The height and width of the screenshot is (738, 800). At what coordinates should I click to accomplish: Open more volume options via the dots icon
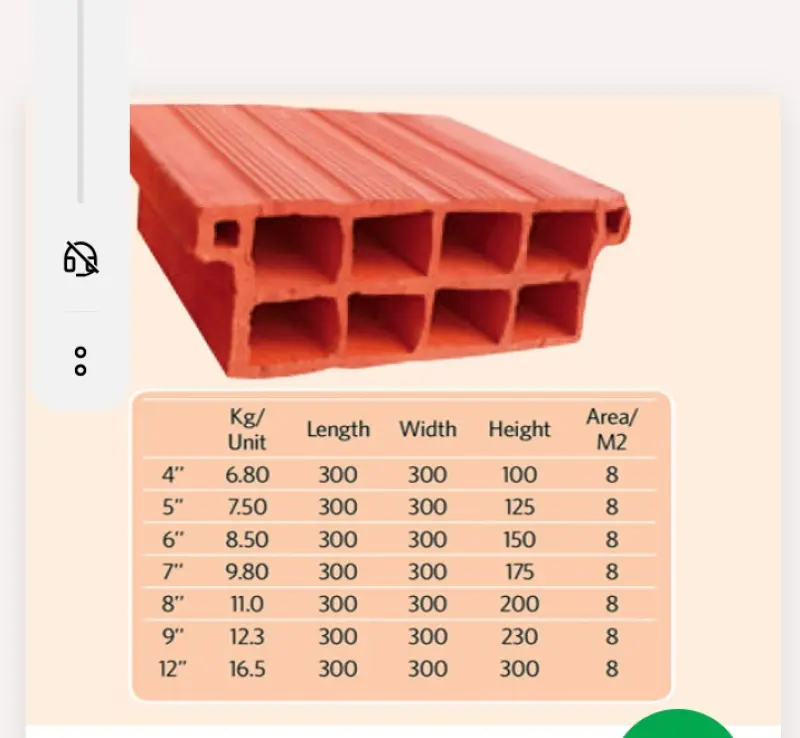pyautogui.click(x=81, y=361)
